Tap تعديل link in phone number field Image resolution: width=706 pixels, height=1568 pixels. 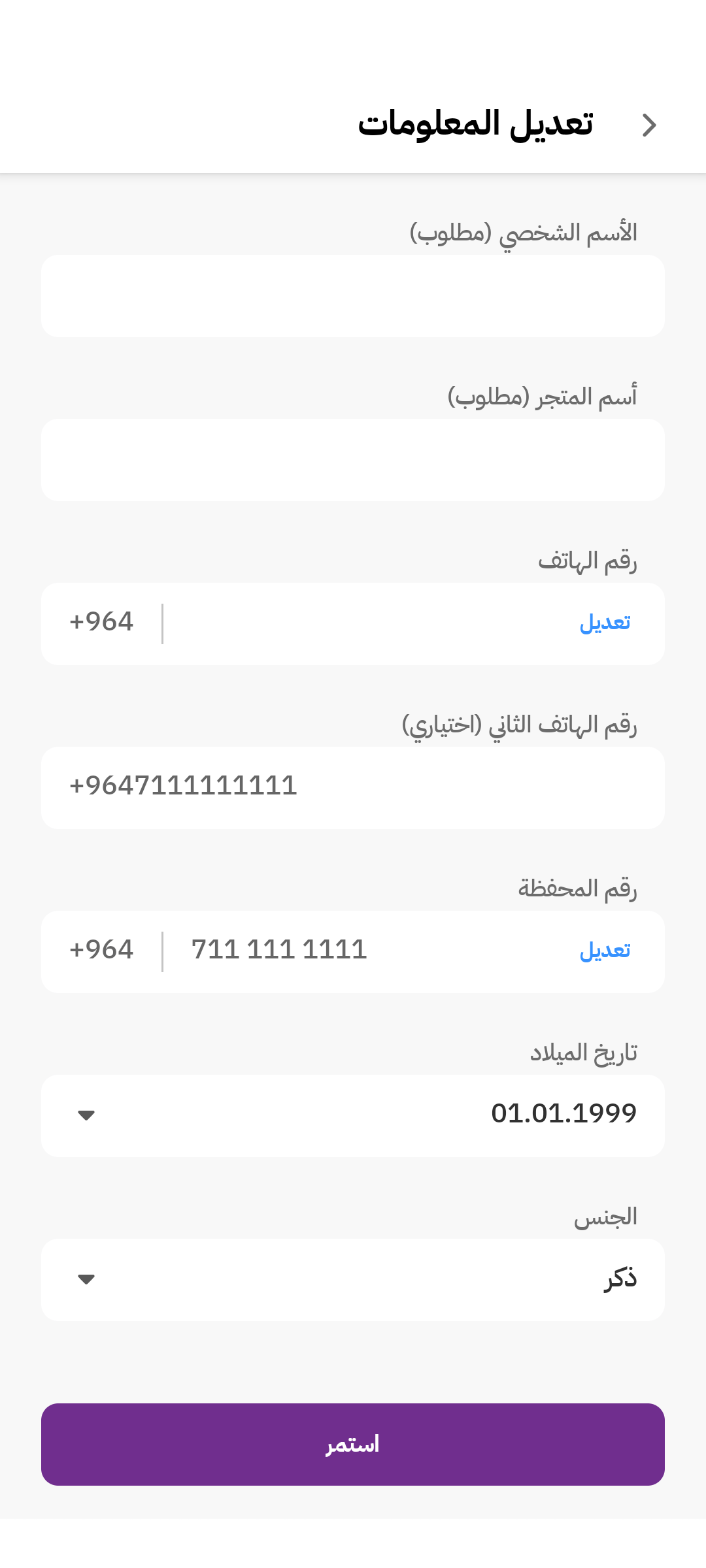coord(605,623)
